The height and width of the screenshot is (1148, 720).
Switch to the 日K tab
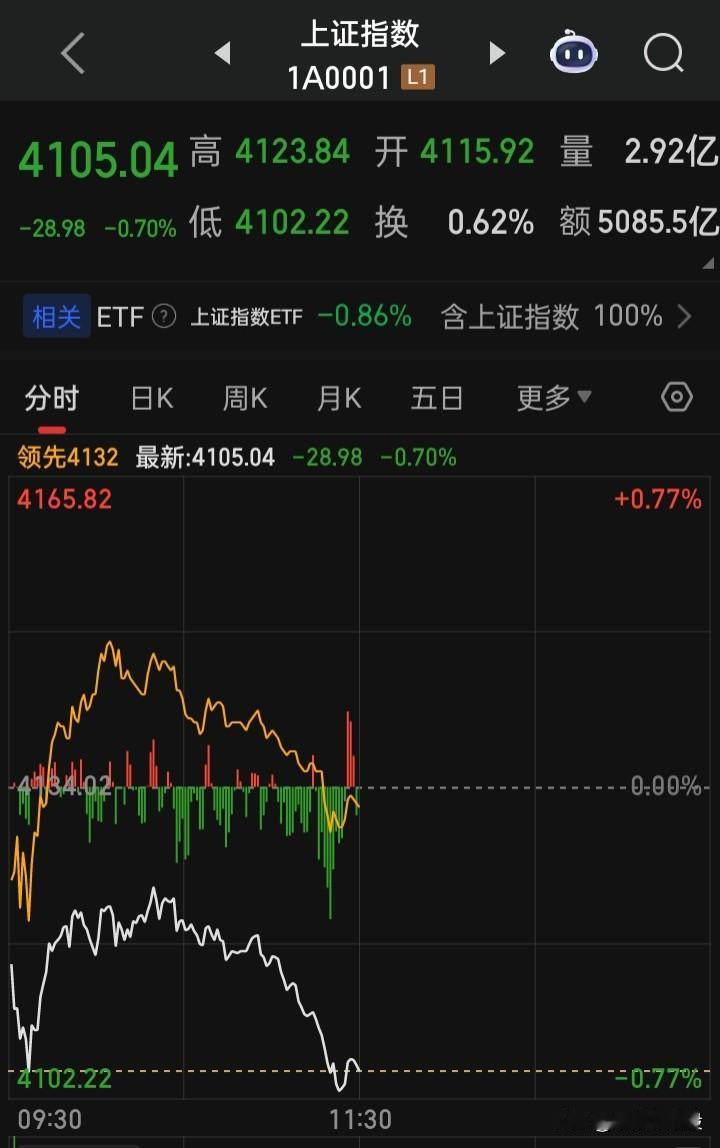[x=150, y=397]
